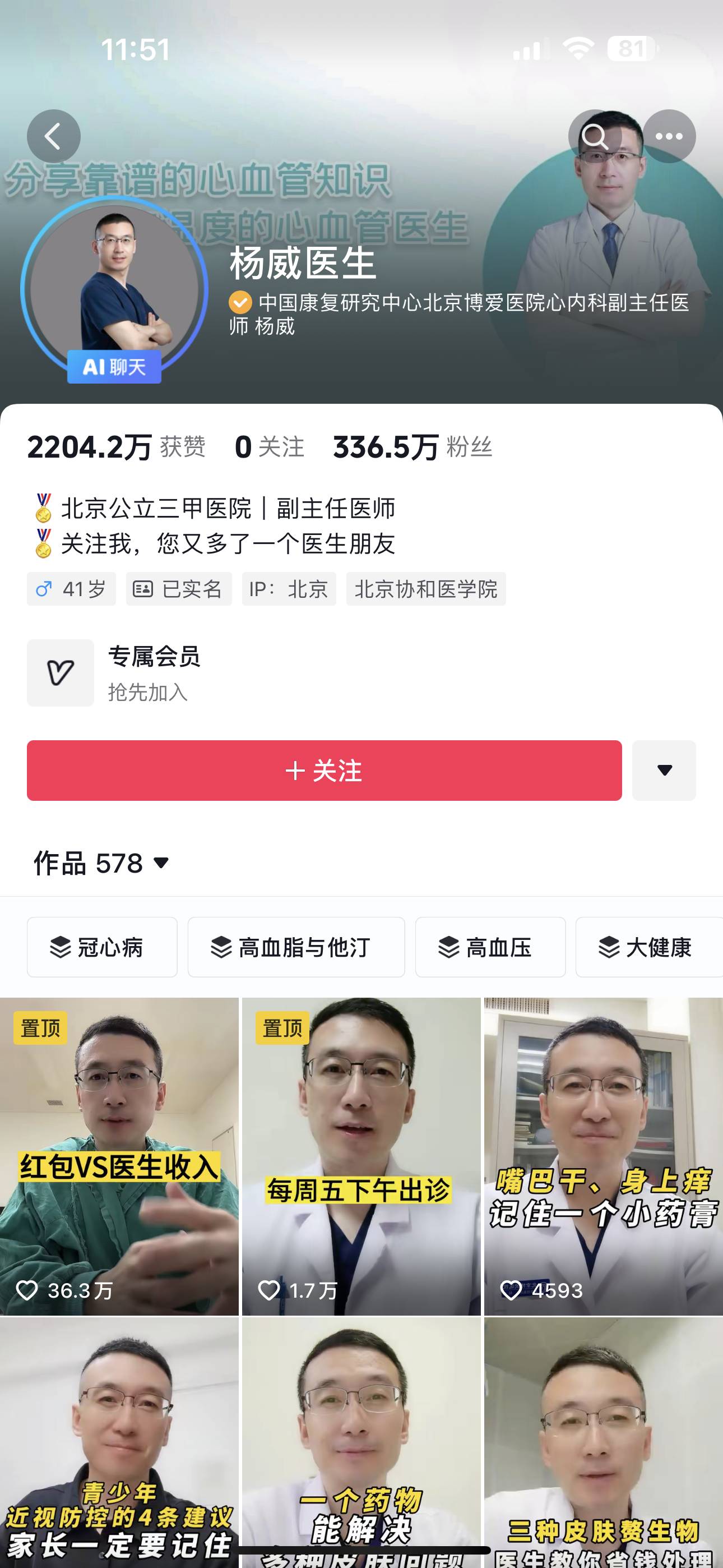Watch the video 嘴巴干、身上痒
Viewport: 723px width, 1568px height.
tap(603, 1155)
